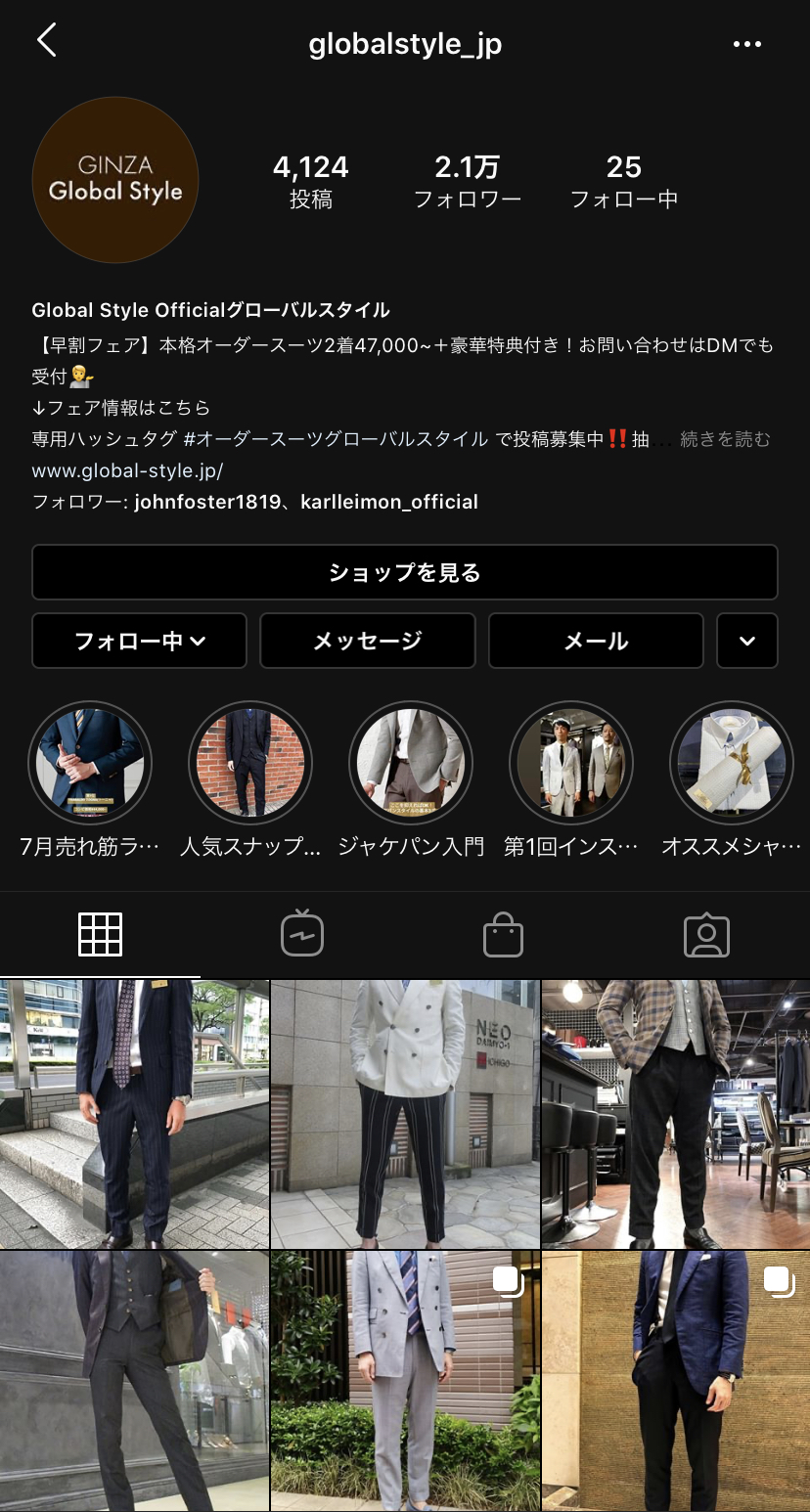This screenshot has width=810, height=1512.
Task: Open the plaid jacket post
Action: tap(676, 1114)
